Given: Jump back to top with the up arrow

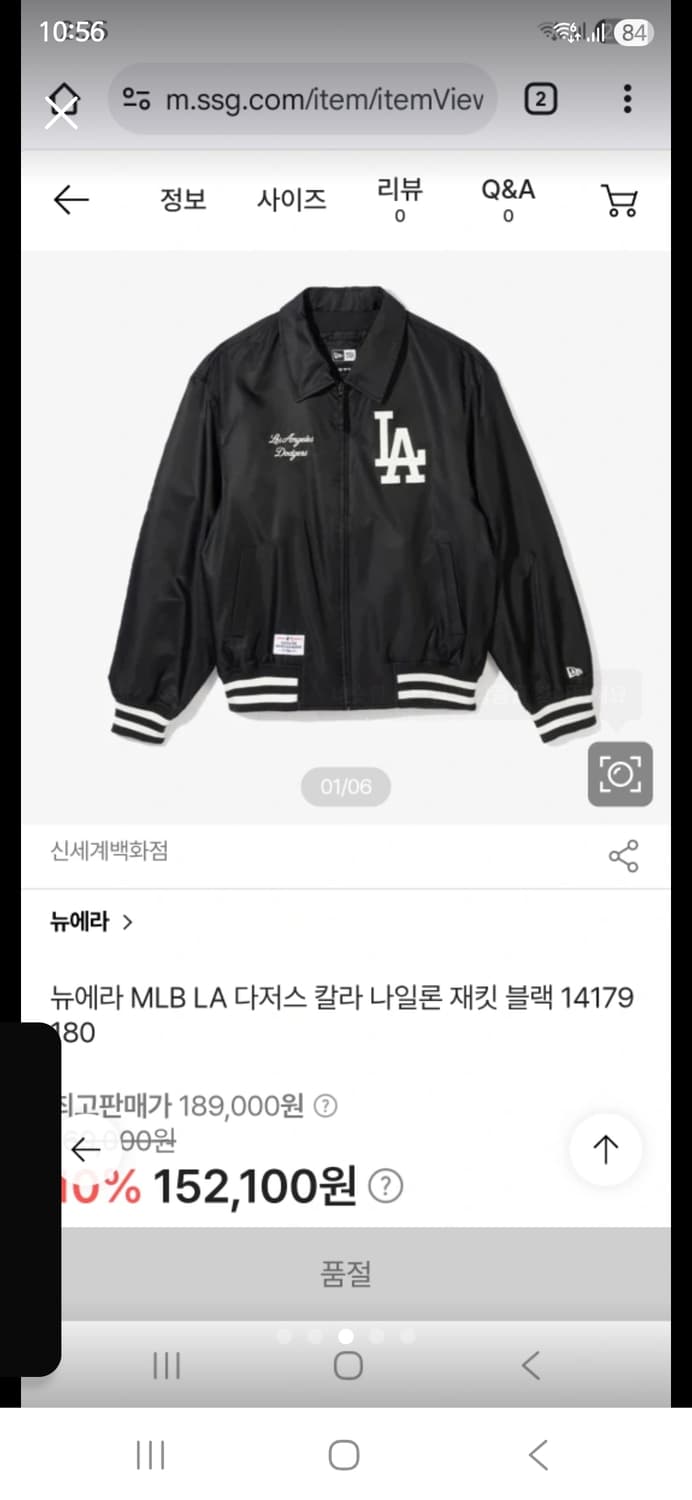Looking at the screenshot, I should tap(606, 1150).
